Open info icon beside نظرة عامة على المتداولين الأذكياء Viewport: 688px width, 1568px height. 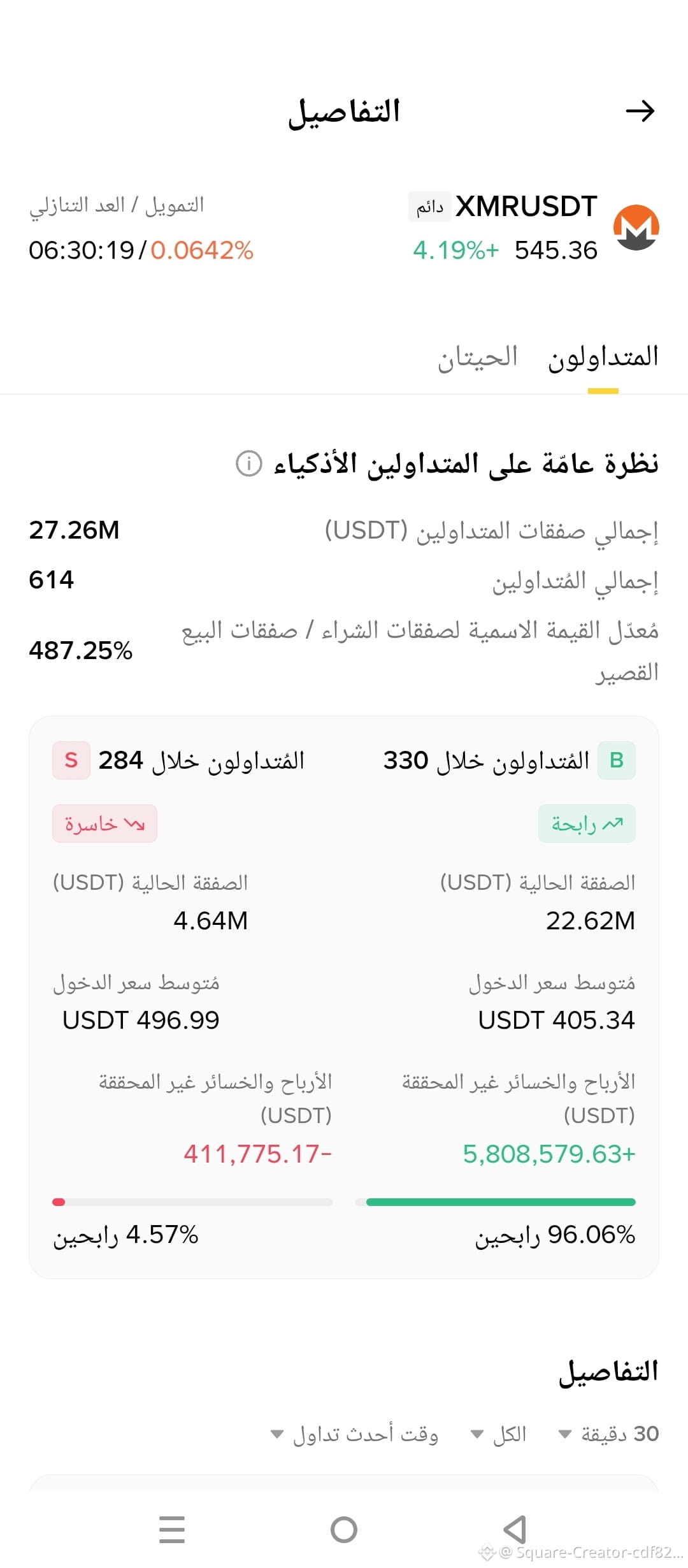[249, 463]
